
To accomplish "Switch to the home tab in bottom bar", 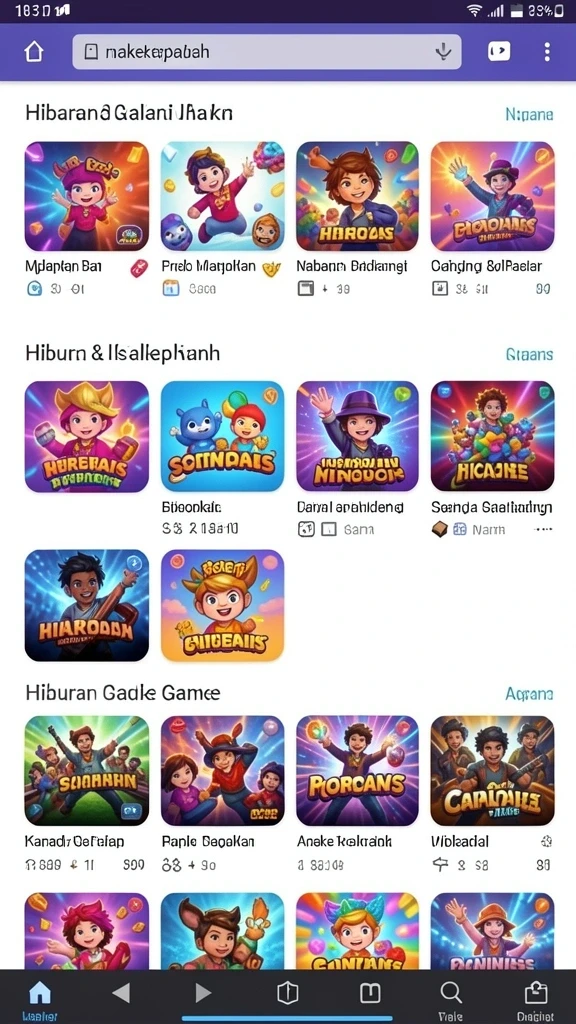I will (x=40, y=999).
